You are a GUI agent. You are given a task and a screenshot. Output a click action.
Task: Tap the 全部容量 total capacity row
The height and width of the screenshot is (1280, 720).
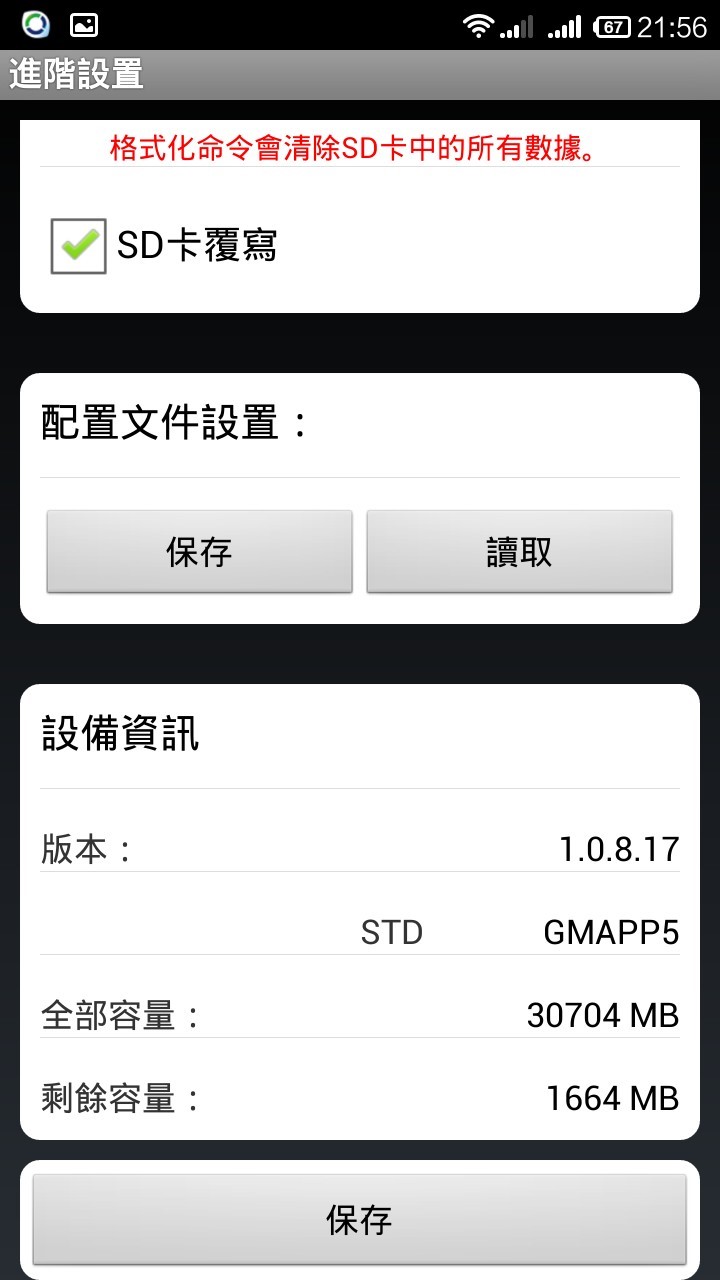pyautogui.click(x=360, y=1014)
